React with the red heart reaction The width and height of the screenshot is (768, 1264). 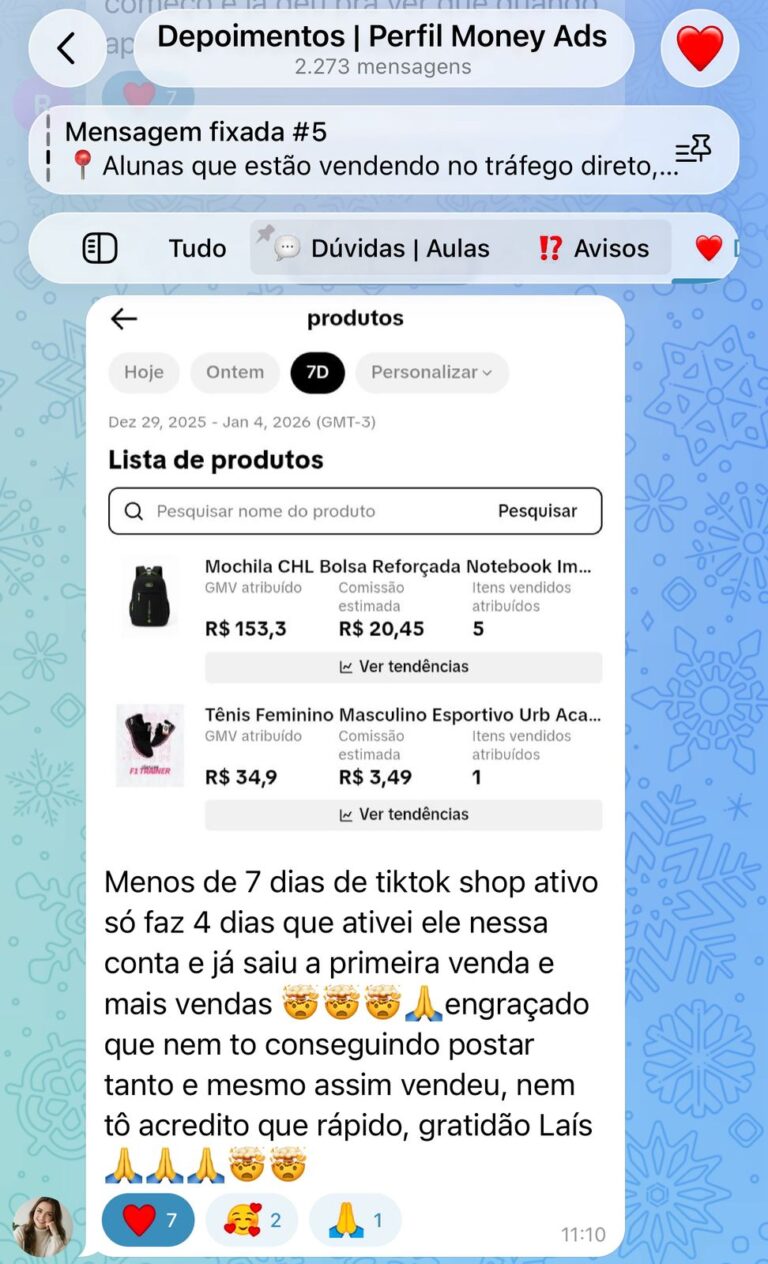pos(148,1220)
